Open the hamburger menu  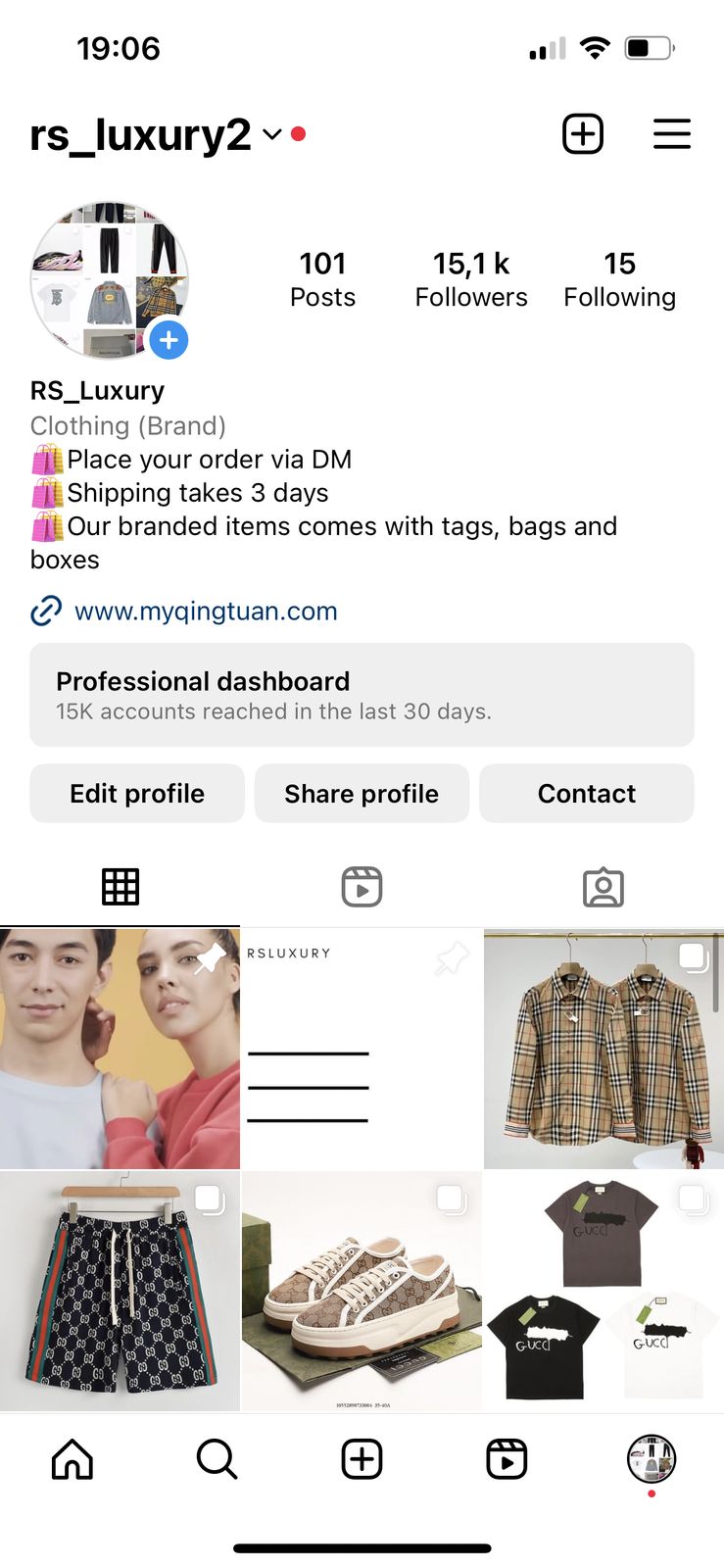coord(672,134)
